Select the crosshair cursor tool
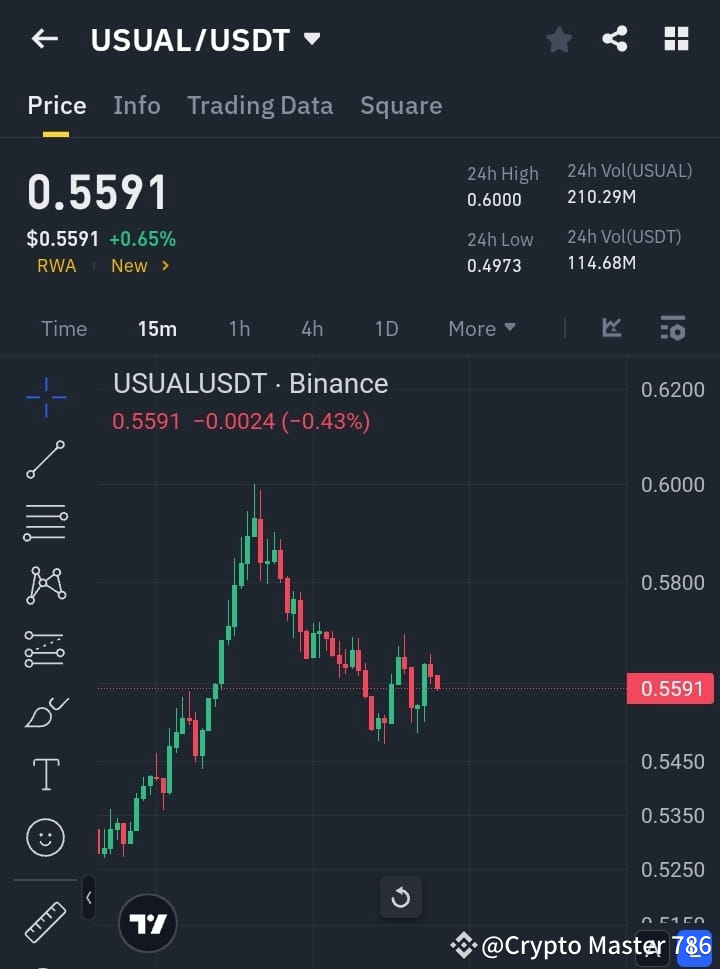The height and width of the screenshot is (969, 720). click(44, 397)
